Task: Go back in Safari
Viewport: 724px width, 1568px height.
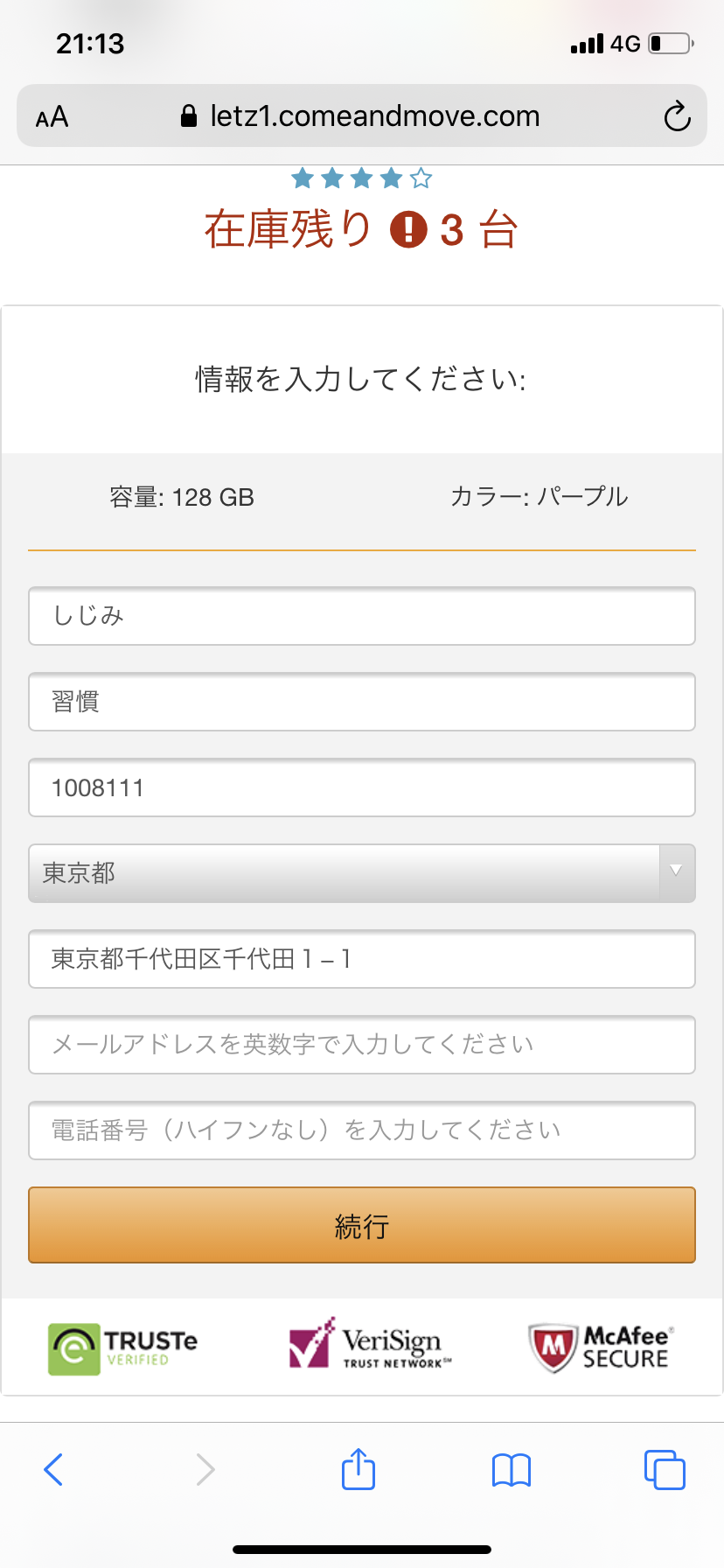Action: click(x=53, y=1469)
